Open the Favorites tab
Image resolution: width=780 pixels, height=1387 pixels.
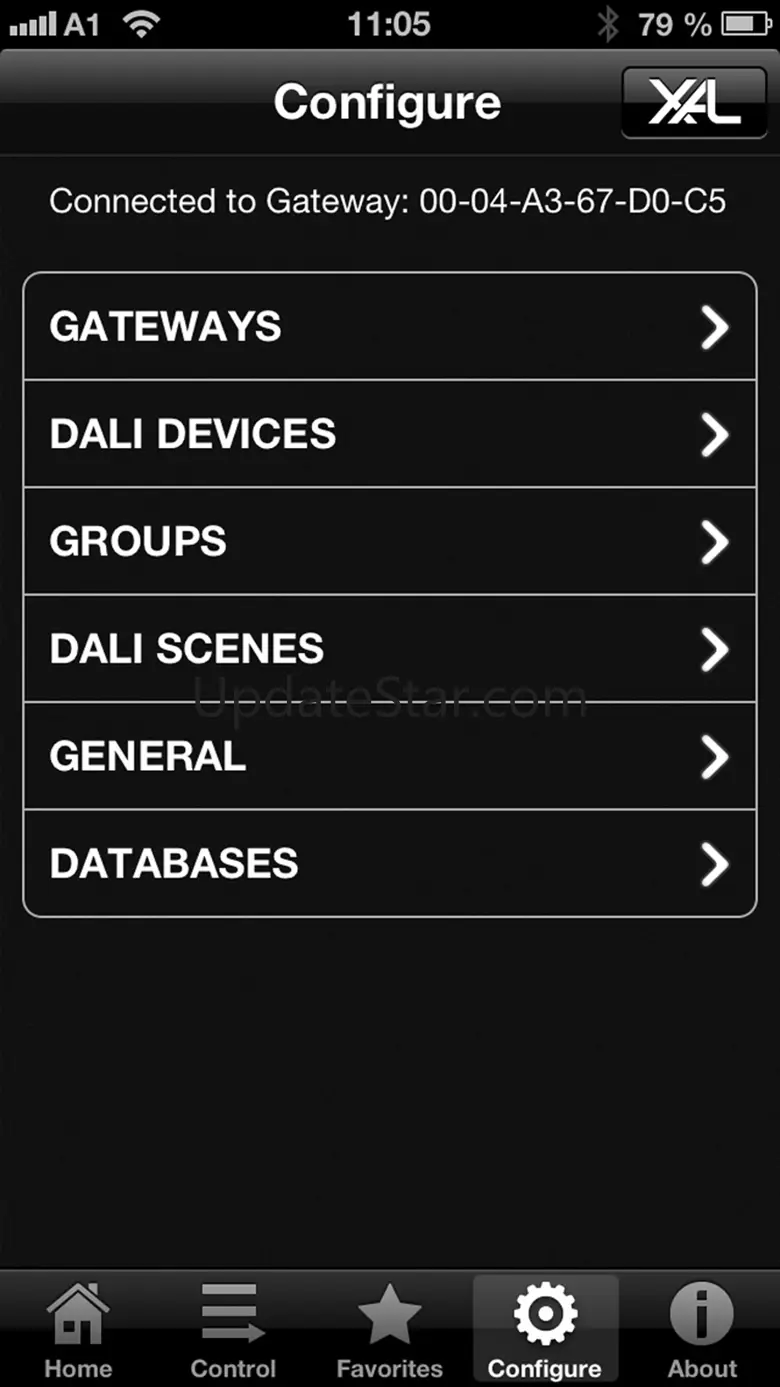[390, 1330]
